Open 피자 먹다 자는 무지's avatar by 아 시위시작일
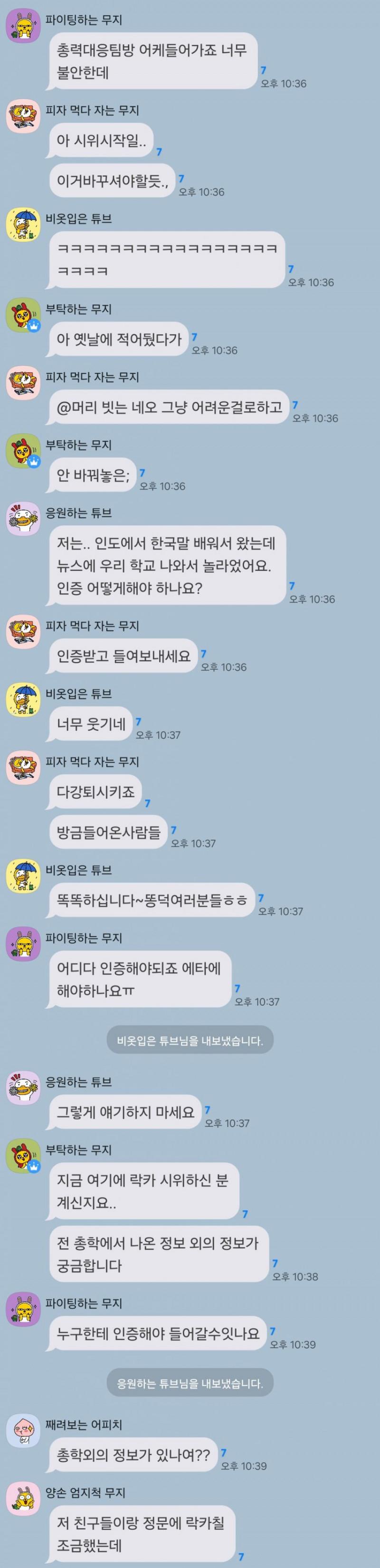The image size is (380, 1568). pyautogui.click(x=23, y=117)
